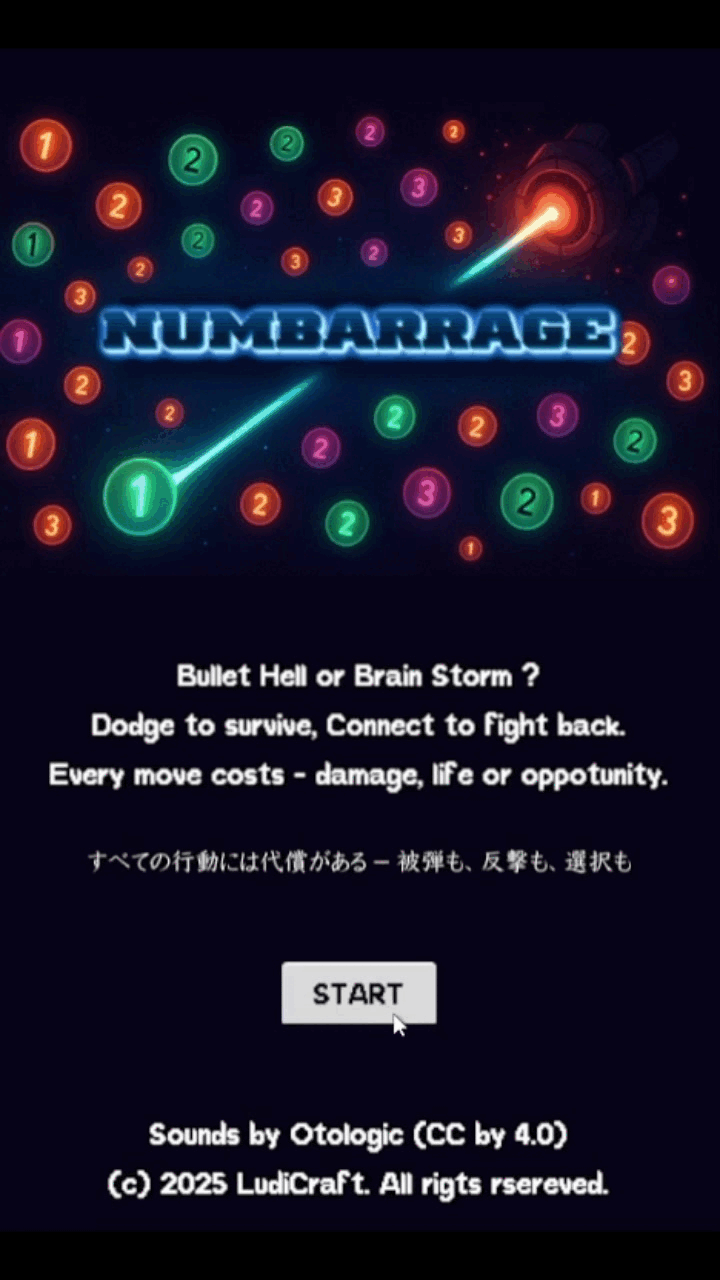Select the green orb numbered 2 near the top
This screenshot has height=1280, width=720.
click(192, 161)
